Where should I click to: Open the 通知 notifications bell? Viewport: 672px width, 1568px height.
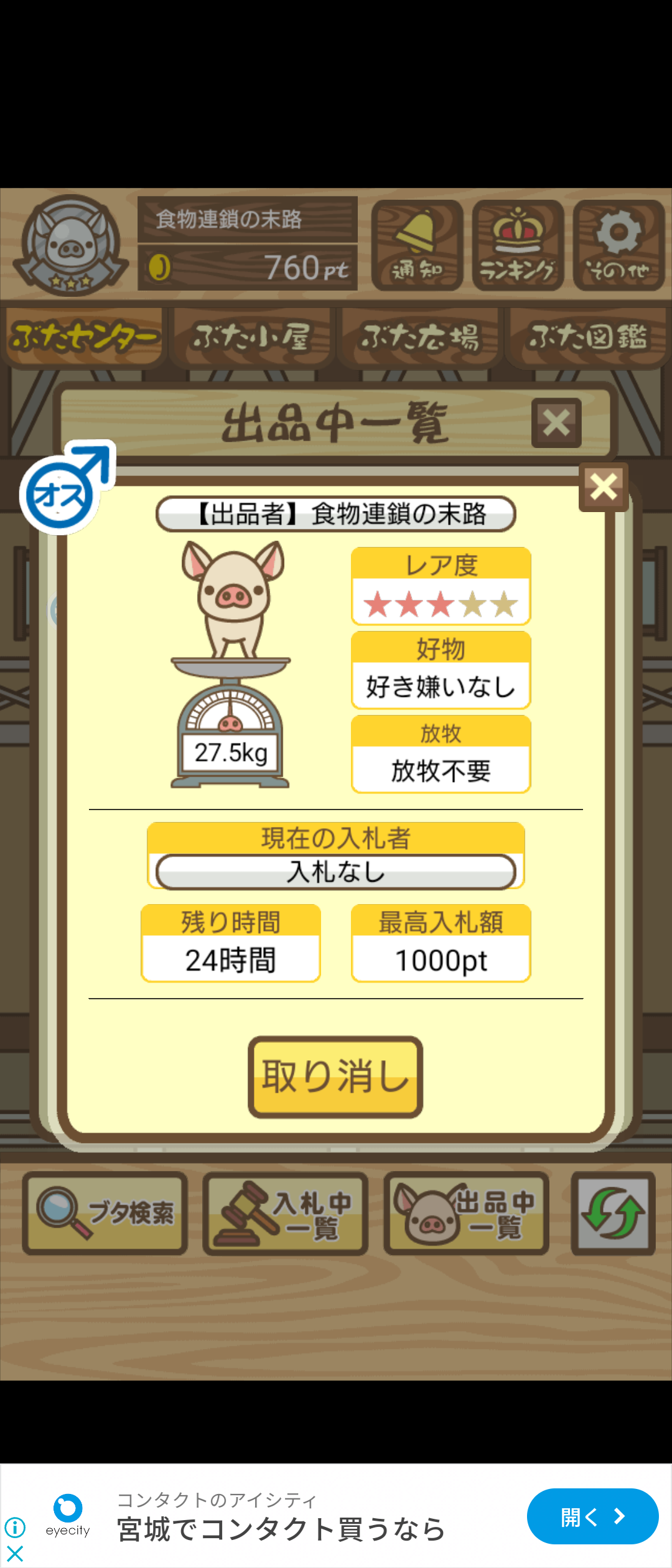pos(417,245)
